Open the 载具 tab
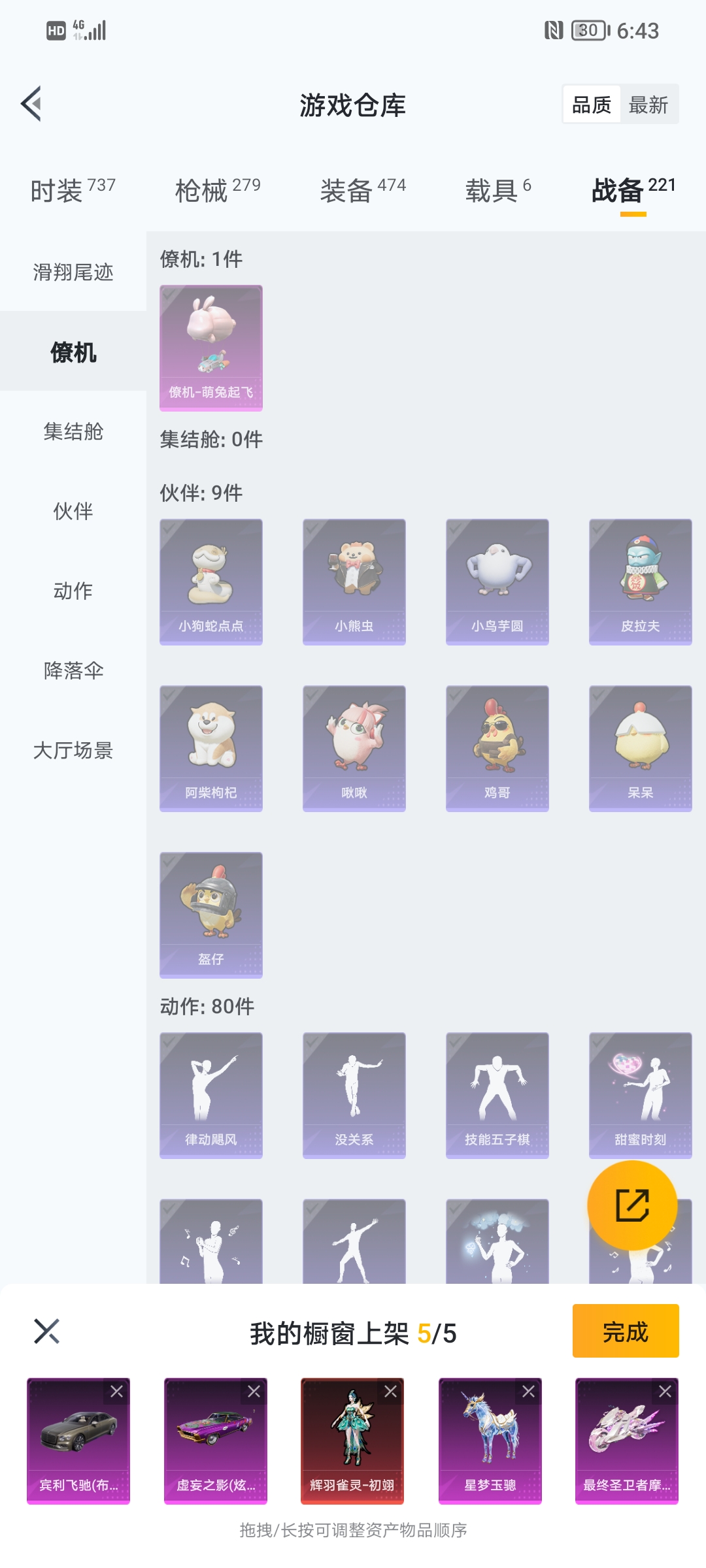The image size is (706, 1568). click(x=497, y=190)
